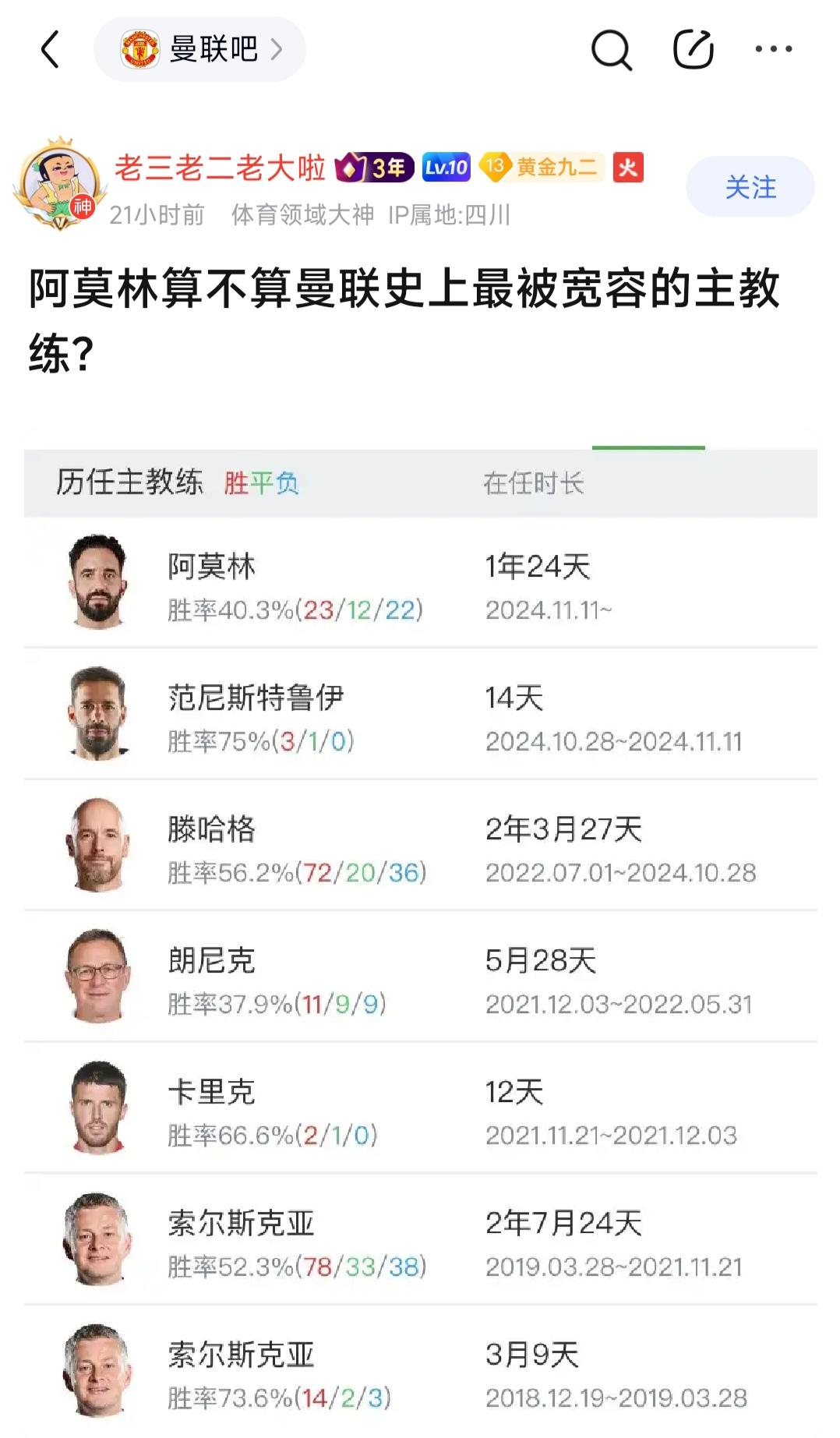Click the Manchester United crest in the 曼联吧 chip
Image resolution: width=840 pixels, height=1438 pixels.
click(x=139, y=48)
